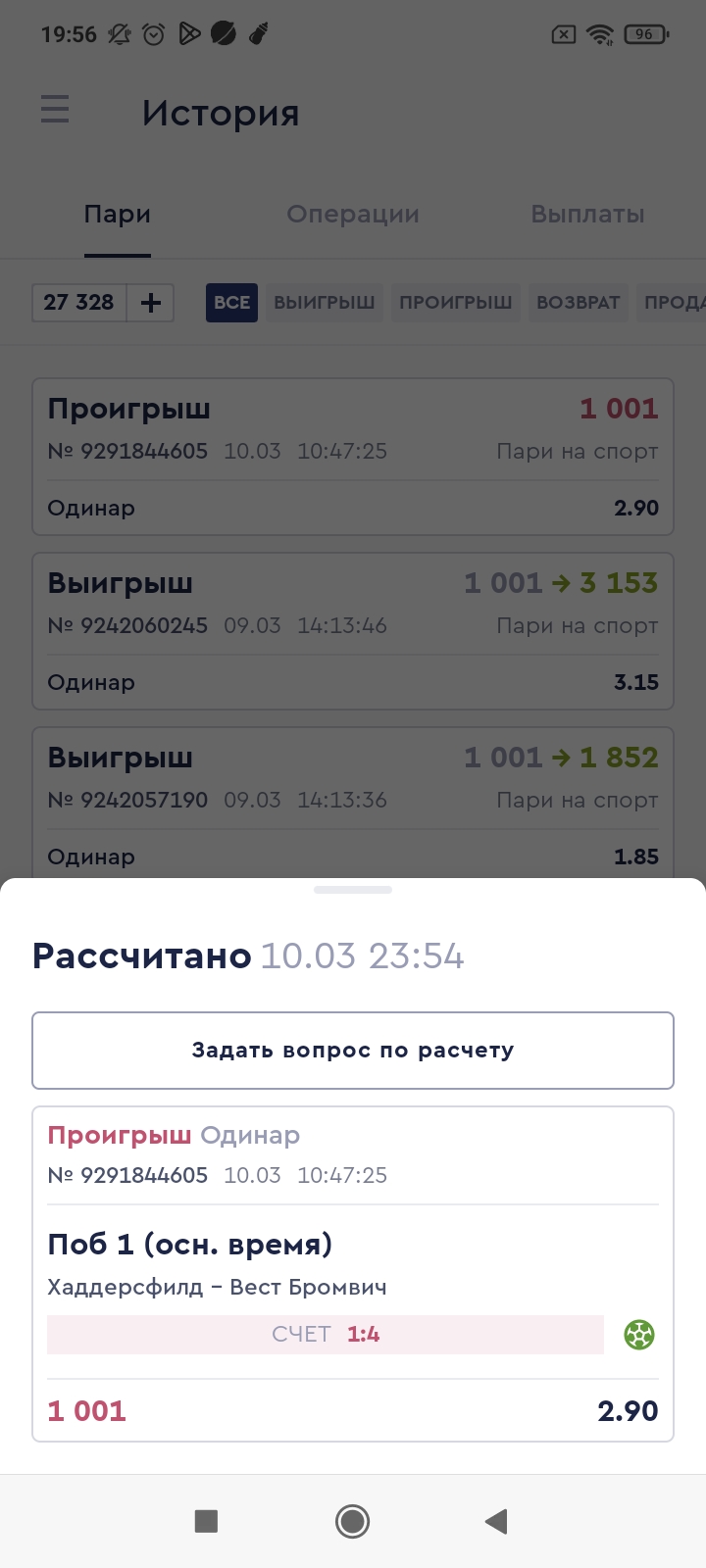The height and width of the screenshot is (1568, 706).
Task: Go to the system home screen
Action: [352, 1521]
